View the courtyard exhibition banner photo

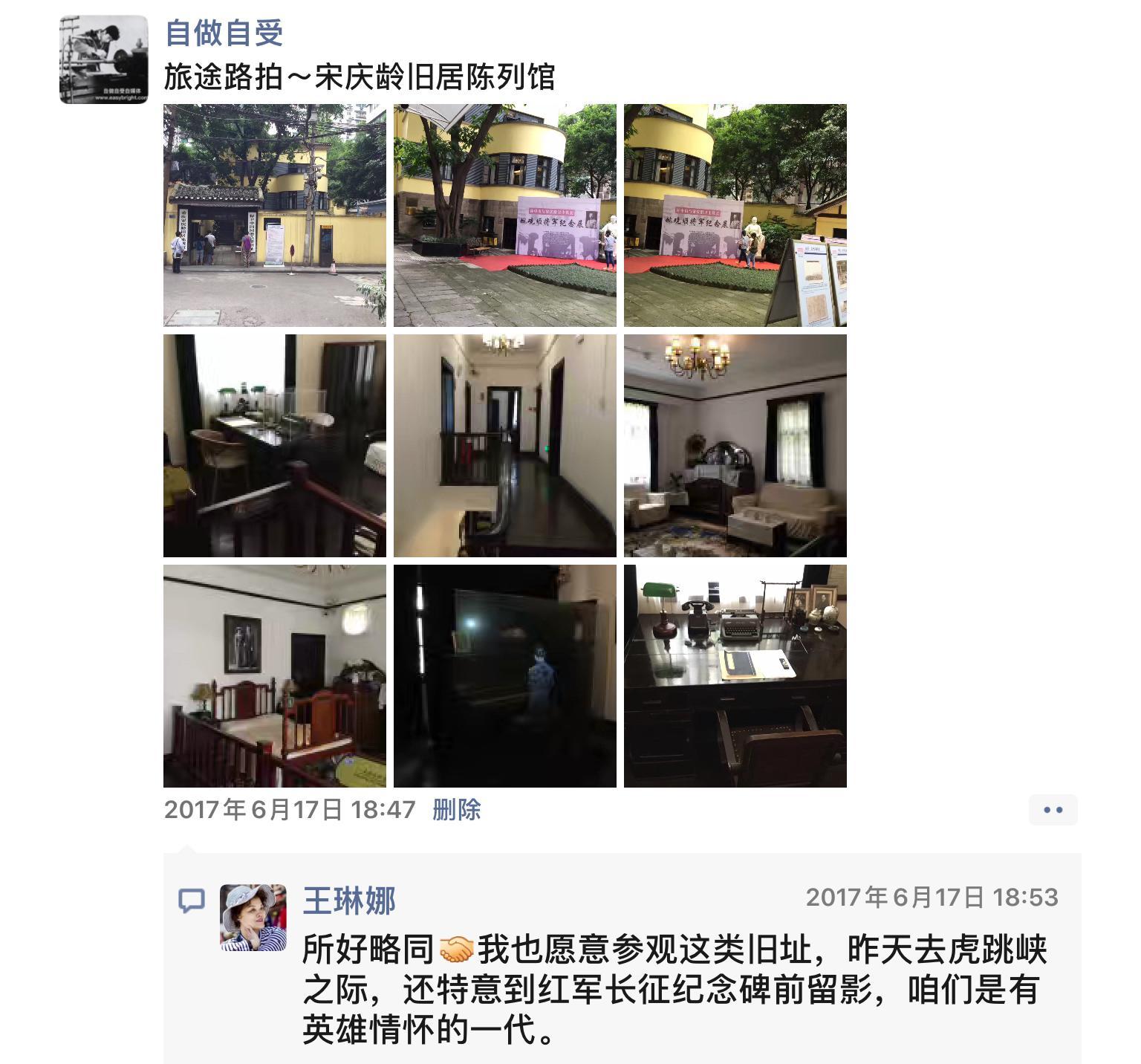tap(504, 215)
